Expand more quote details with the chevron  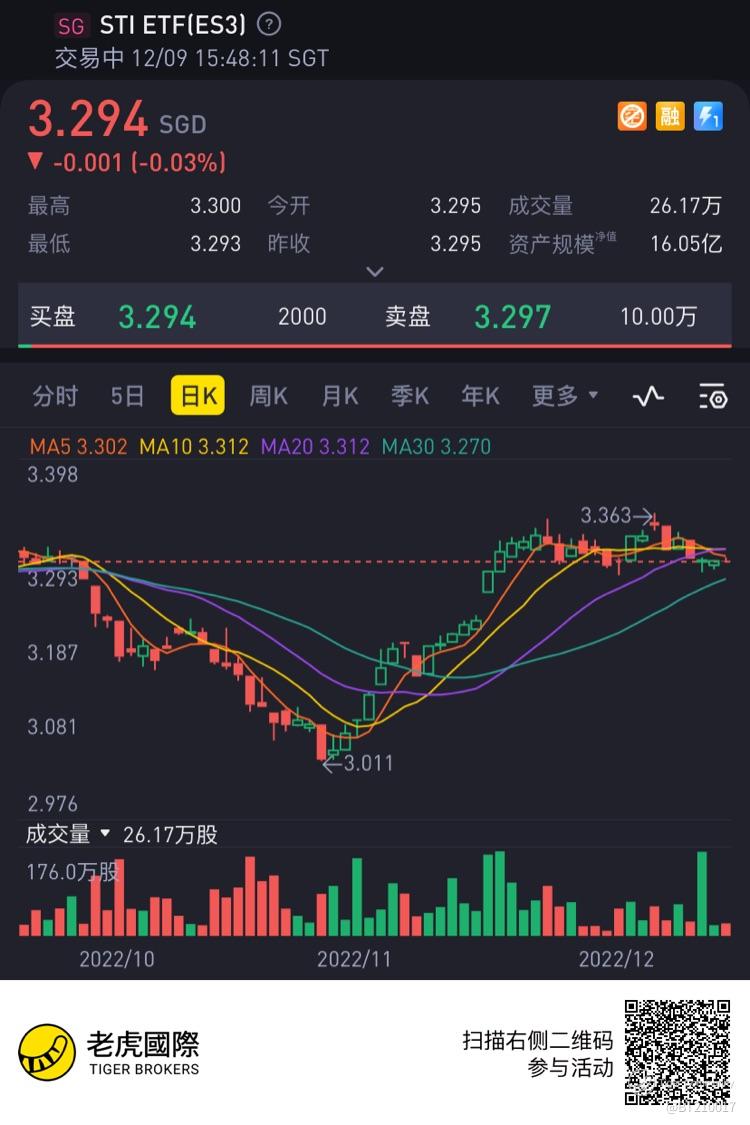point(375,271)
